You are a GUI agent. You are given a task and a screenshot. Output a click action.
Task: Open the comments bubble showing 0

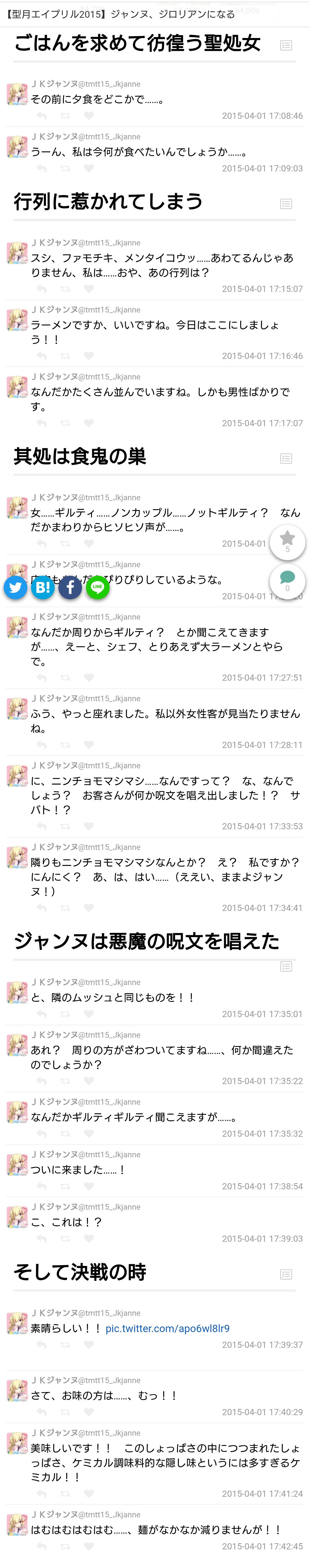point(287,581)
